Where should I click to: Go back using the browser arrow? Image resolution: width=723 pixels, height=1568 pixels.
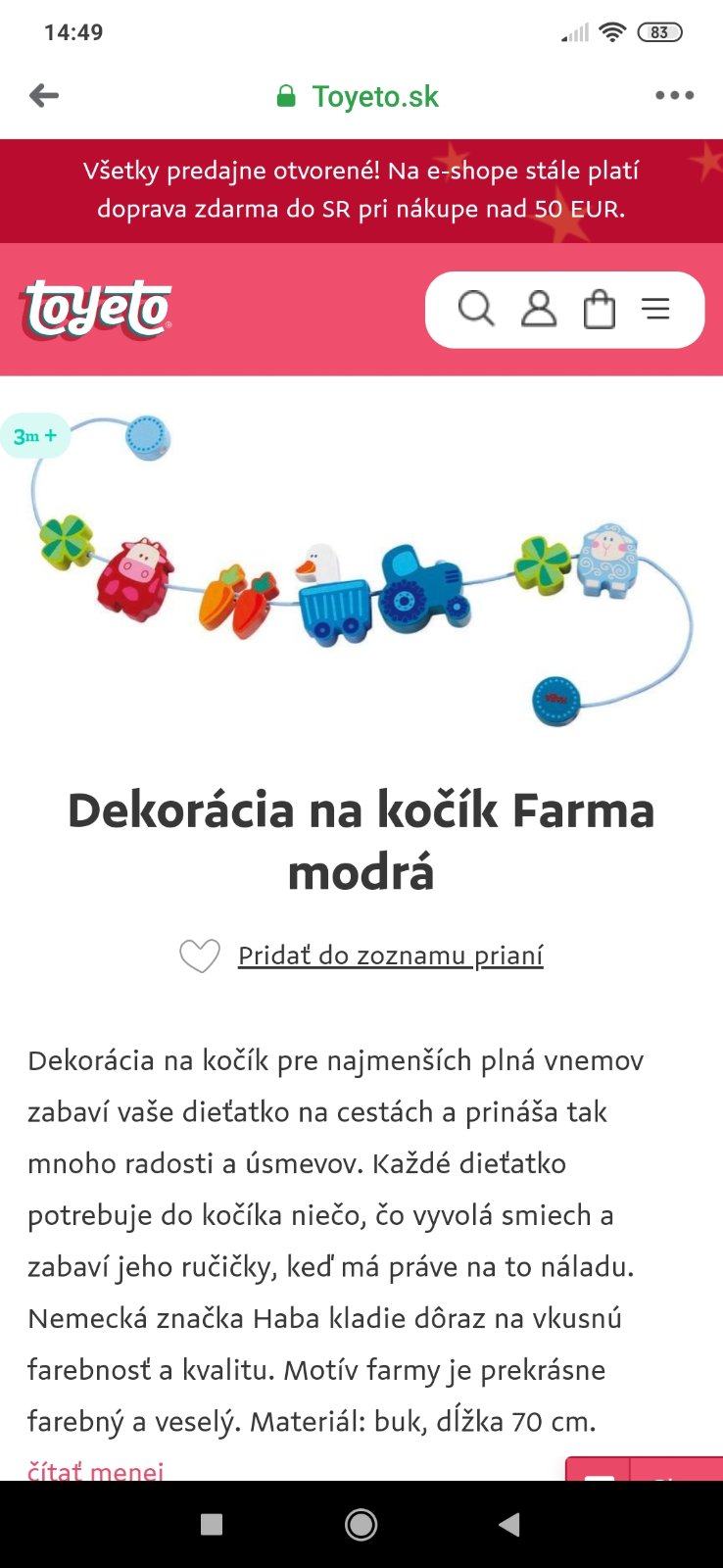(44, 96)
